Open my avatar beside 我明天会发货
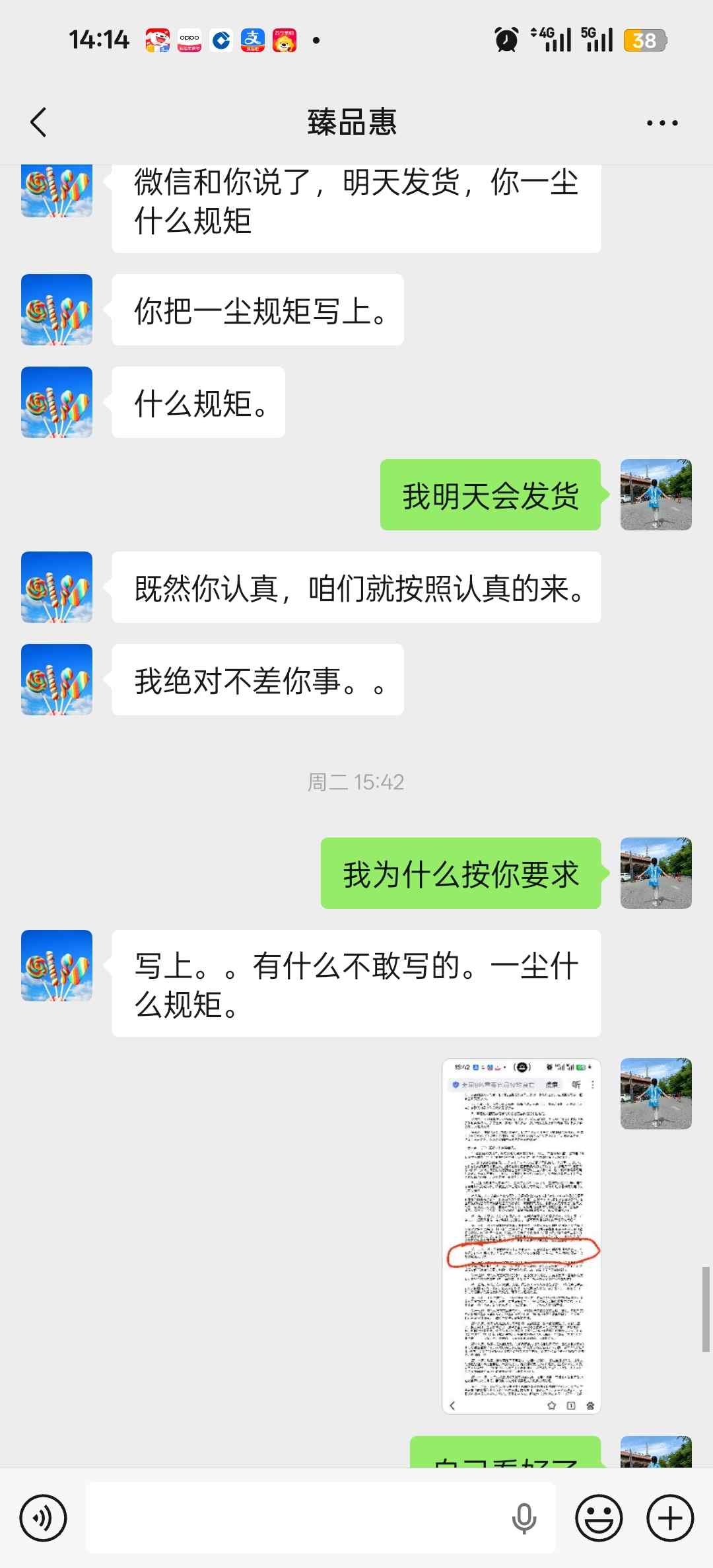 pos(656,495)
